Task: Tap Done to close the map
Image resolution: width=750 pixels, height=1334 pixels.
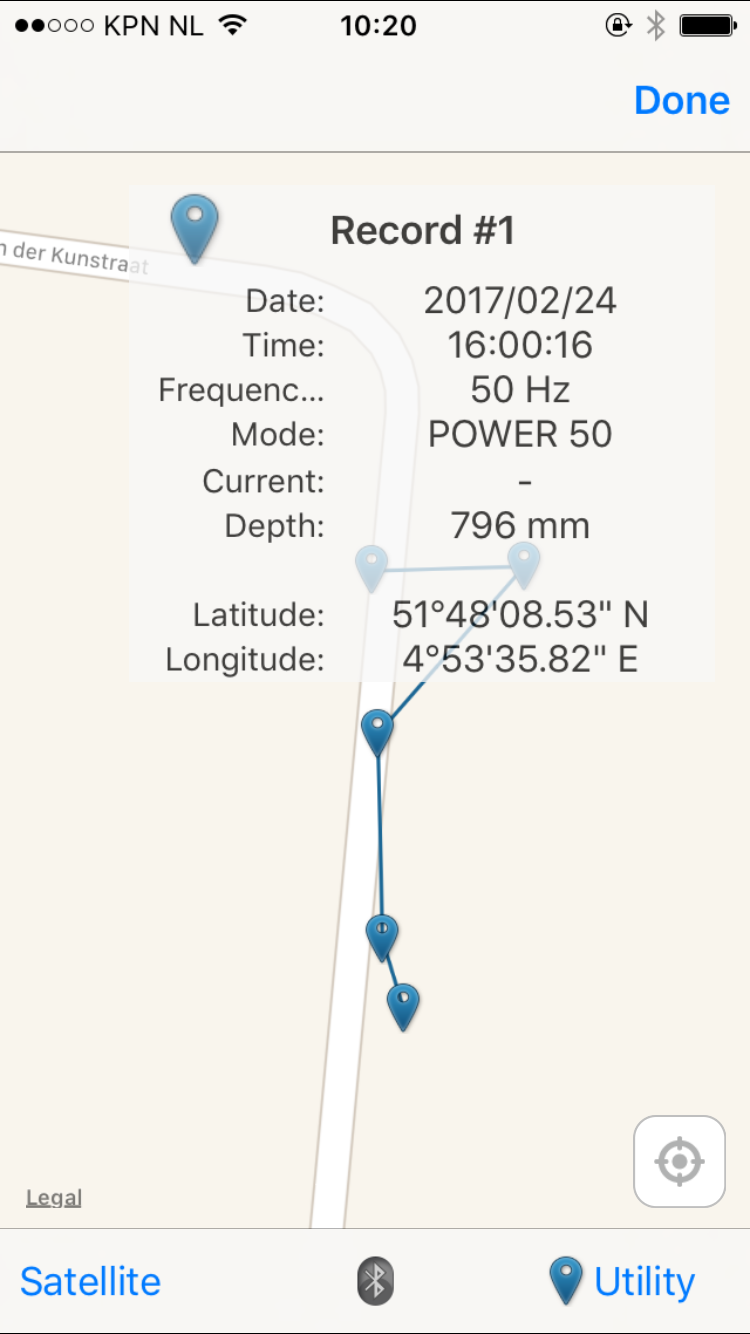Action: point(682,100)
